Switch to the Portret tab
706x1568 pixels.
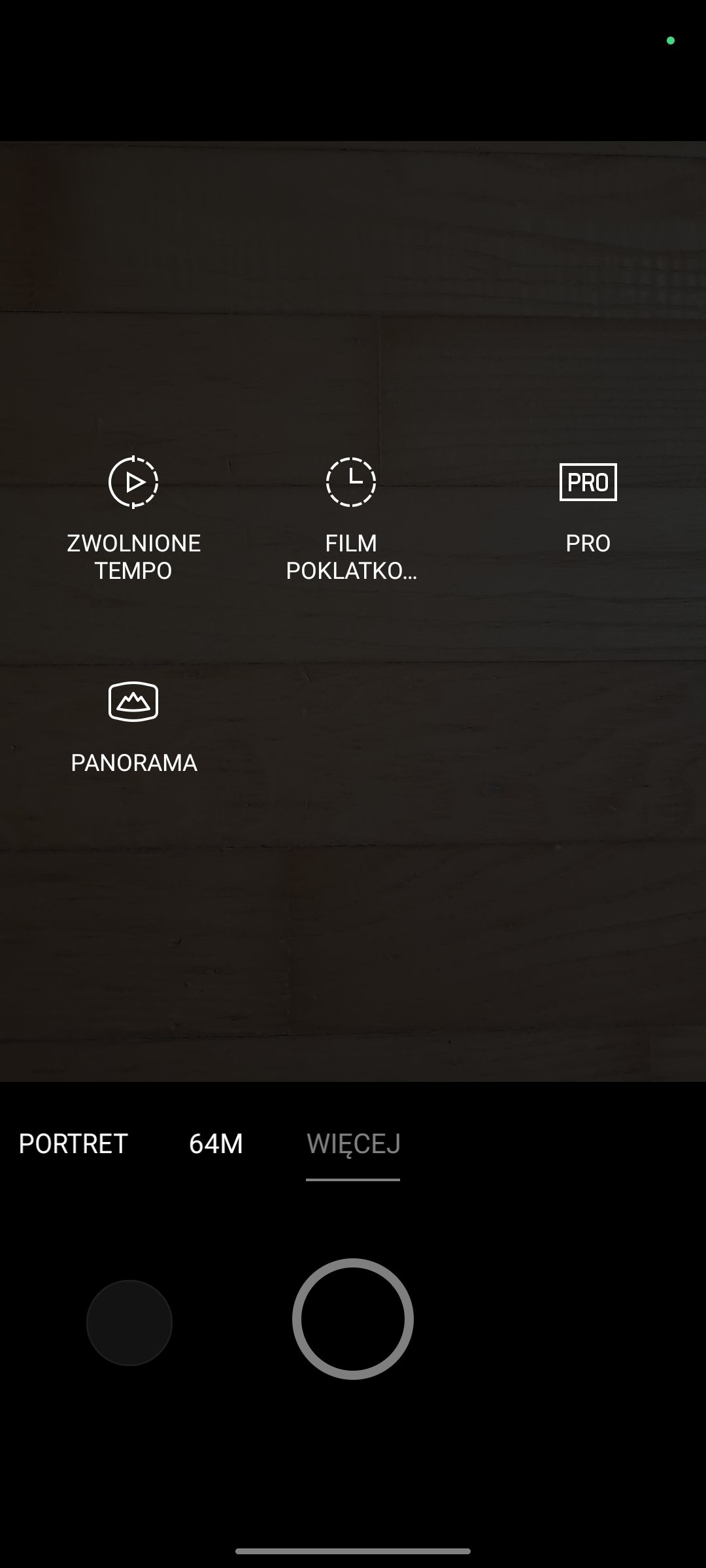tap(73, 1143)
